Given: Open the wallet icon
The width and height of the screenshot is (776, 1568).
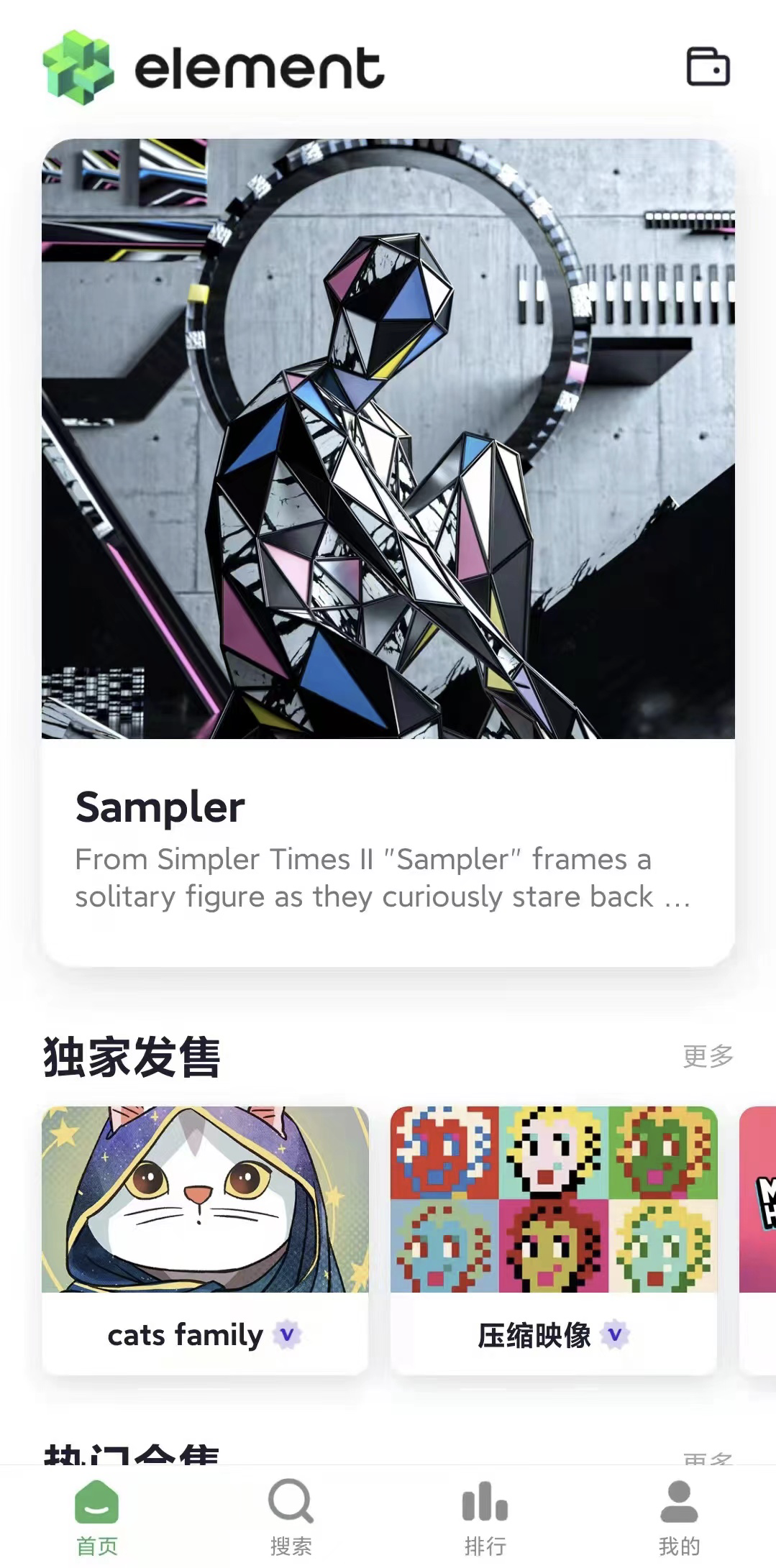Looking at the screenshot, I should [x=708, y=67].
